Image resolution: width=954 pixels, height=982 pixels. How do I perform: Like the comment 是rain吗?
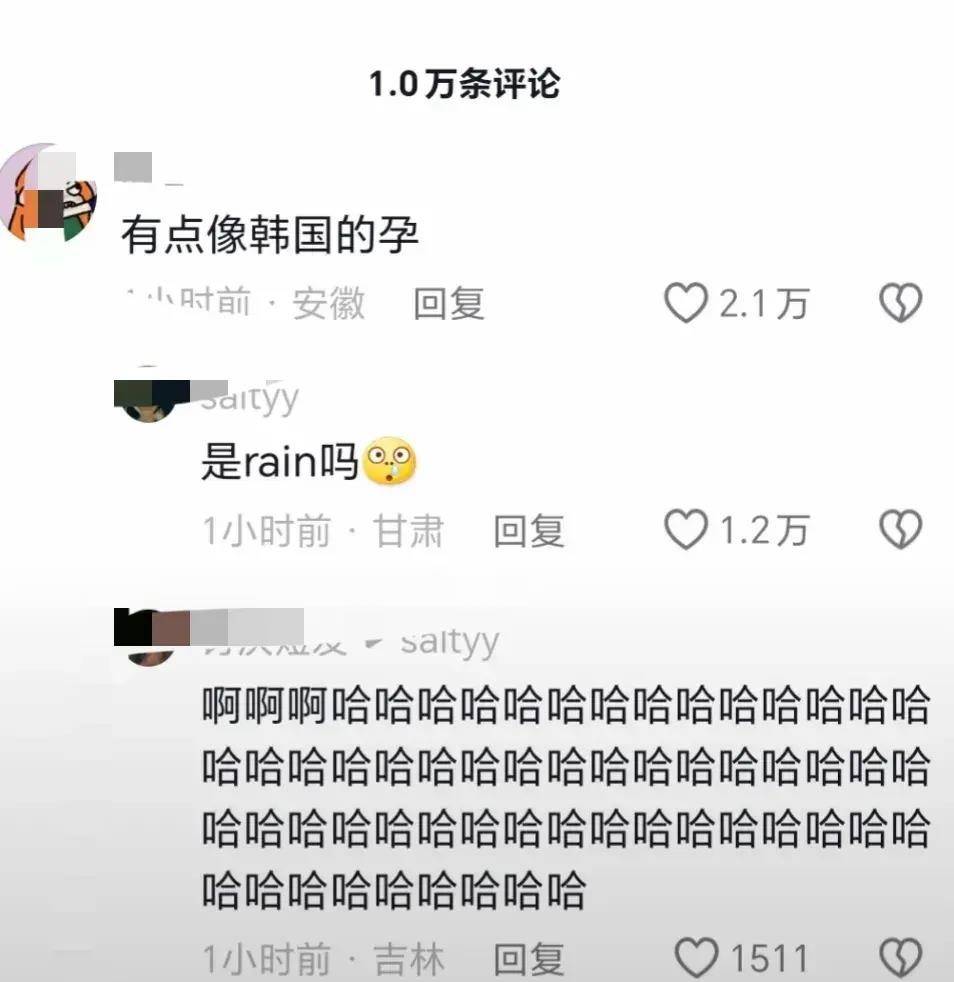point(686,530)
